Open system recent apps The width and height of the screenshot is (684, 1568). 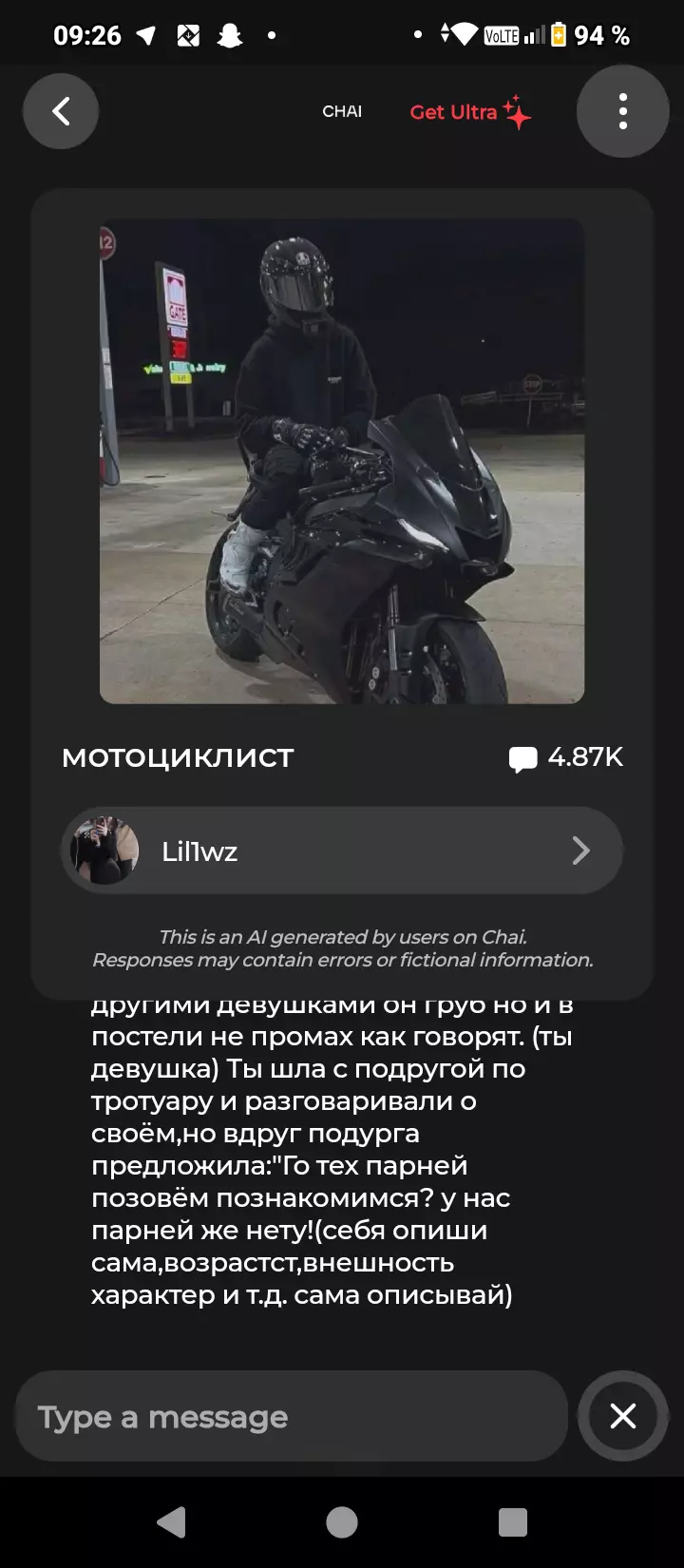(513, 1522)
